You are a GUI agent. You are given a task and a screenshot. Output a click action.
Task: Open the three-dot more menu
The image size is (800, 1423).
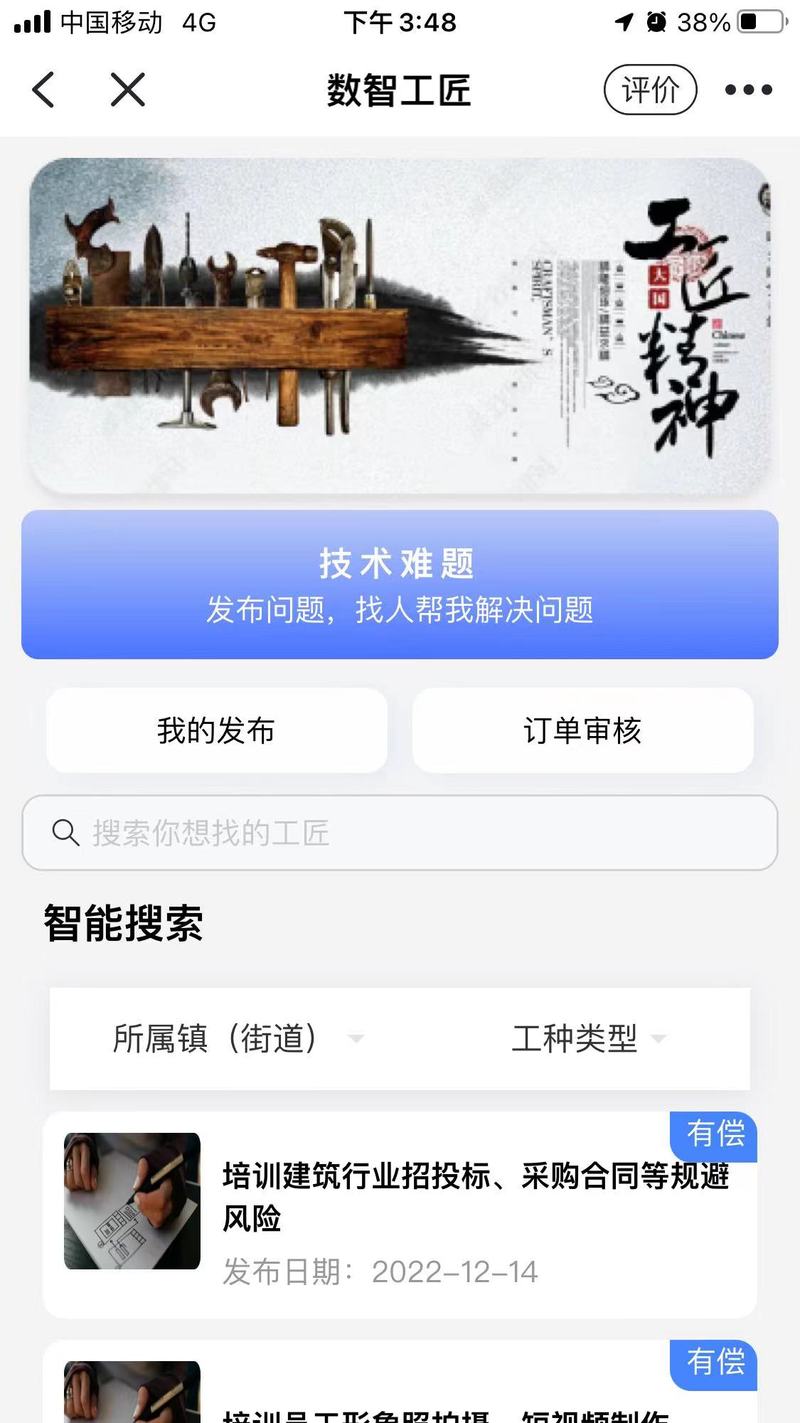pos(748,90)
